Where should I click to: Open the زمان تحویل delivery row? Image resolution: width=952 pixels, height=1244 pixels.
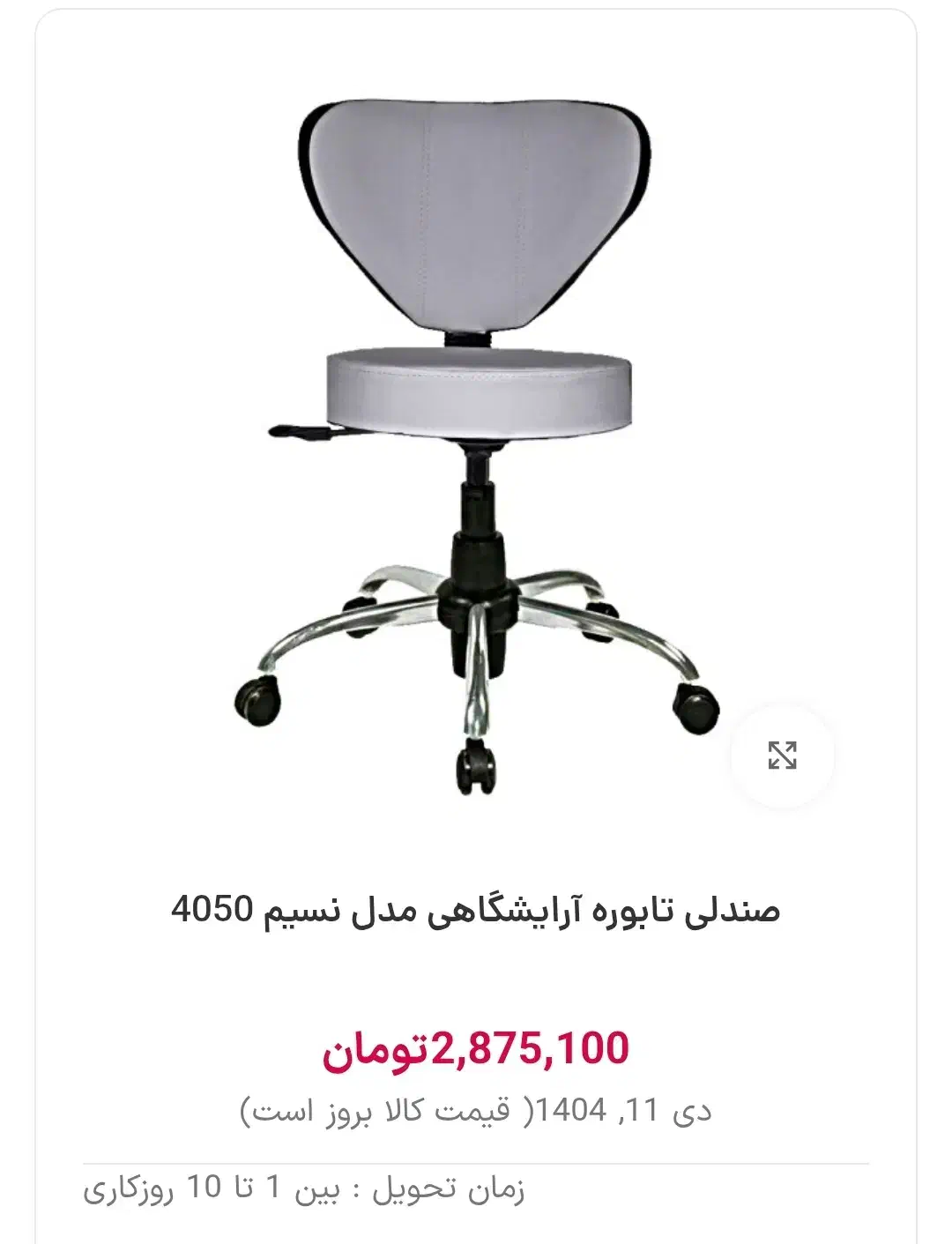click(476, 1190)
